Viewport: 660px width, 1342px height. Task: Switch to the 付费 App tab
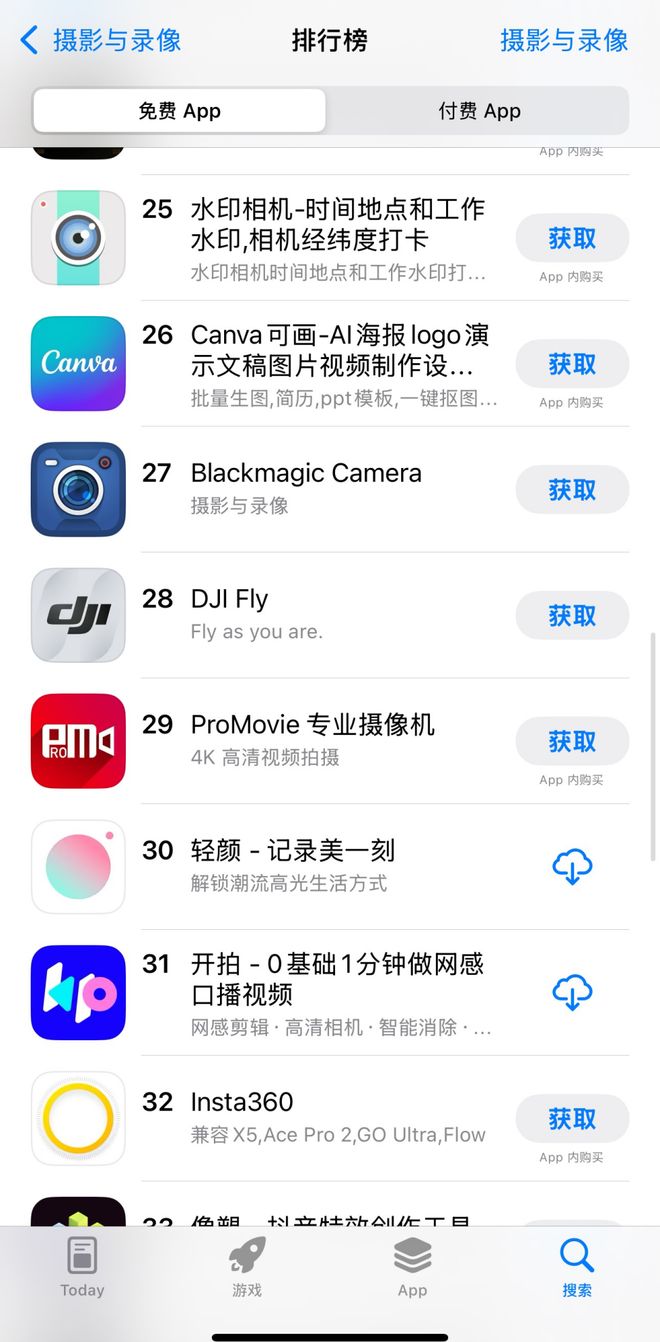[479, 111]
